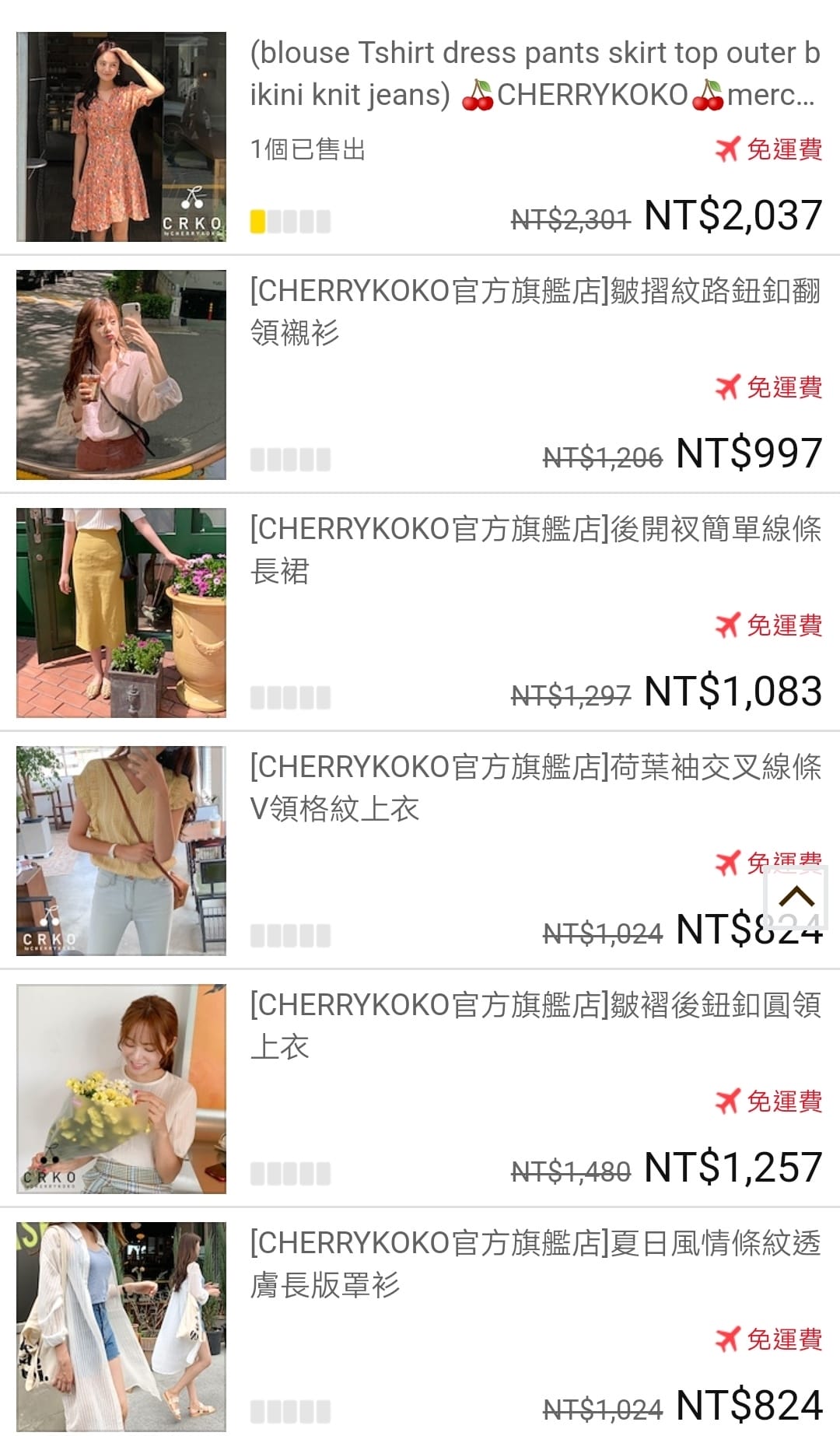Click the yellow skirt product photo

pos(121,611)
